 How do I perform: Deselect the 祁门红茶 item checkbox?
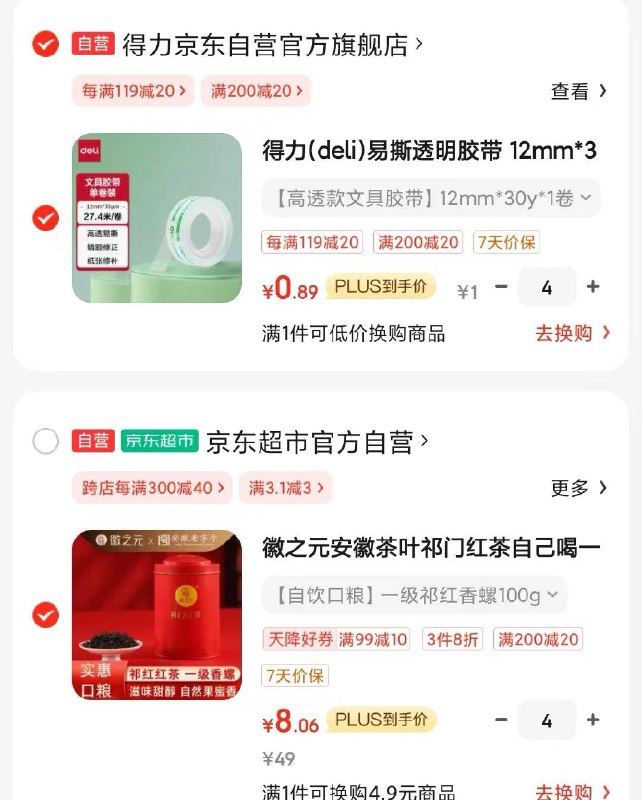(45, 615)
